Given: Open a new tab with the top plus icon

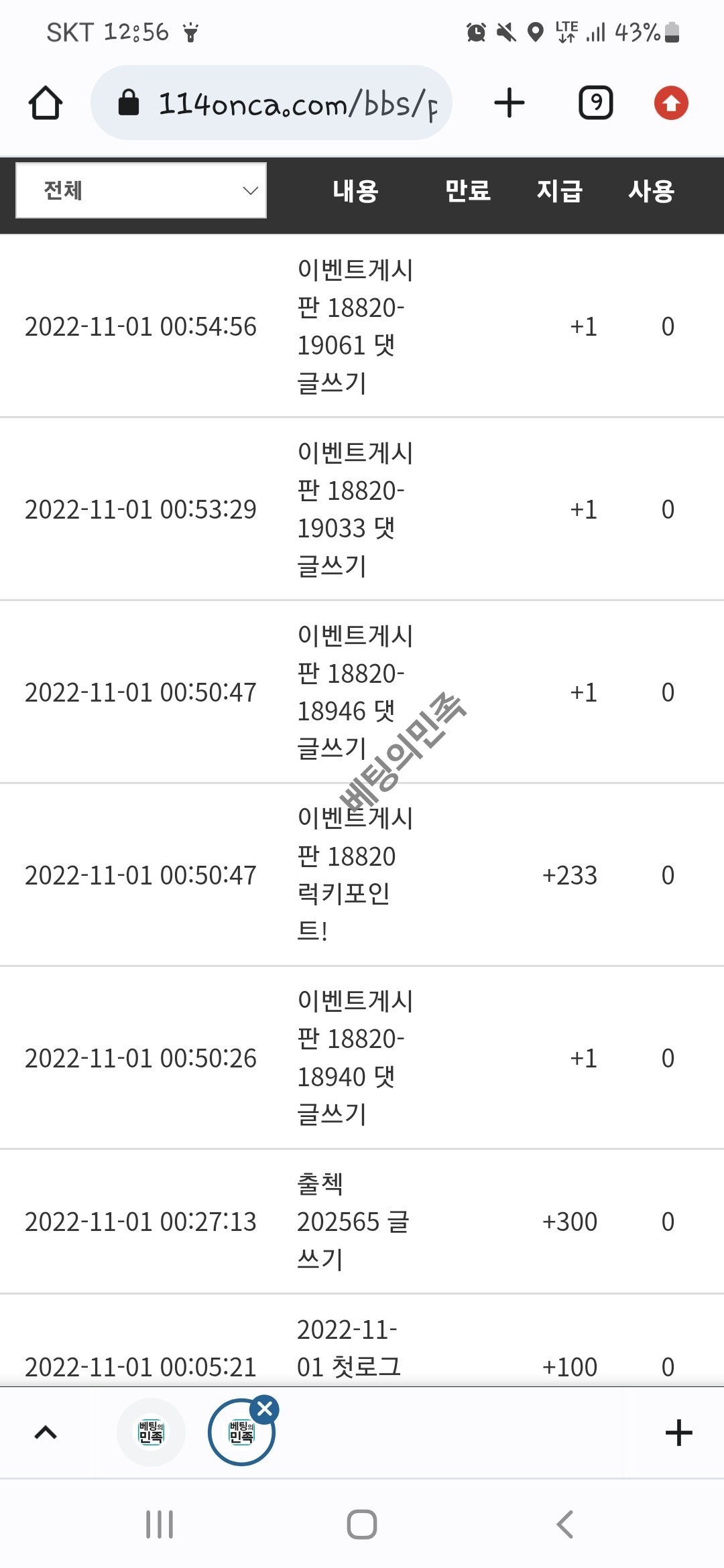Looking at the screenshot, I should coord(509,103).
